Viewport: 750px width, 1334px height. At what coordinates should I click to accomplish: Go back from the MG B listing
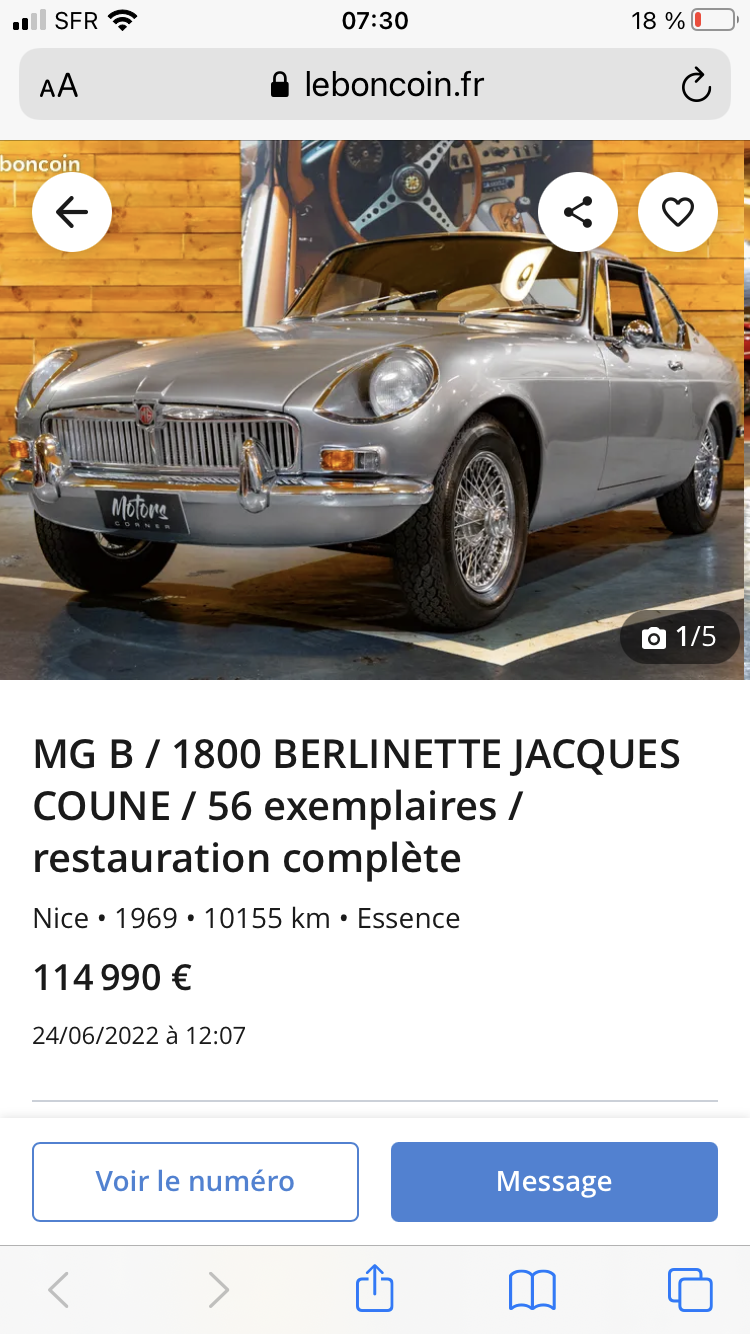coord(71,212)
